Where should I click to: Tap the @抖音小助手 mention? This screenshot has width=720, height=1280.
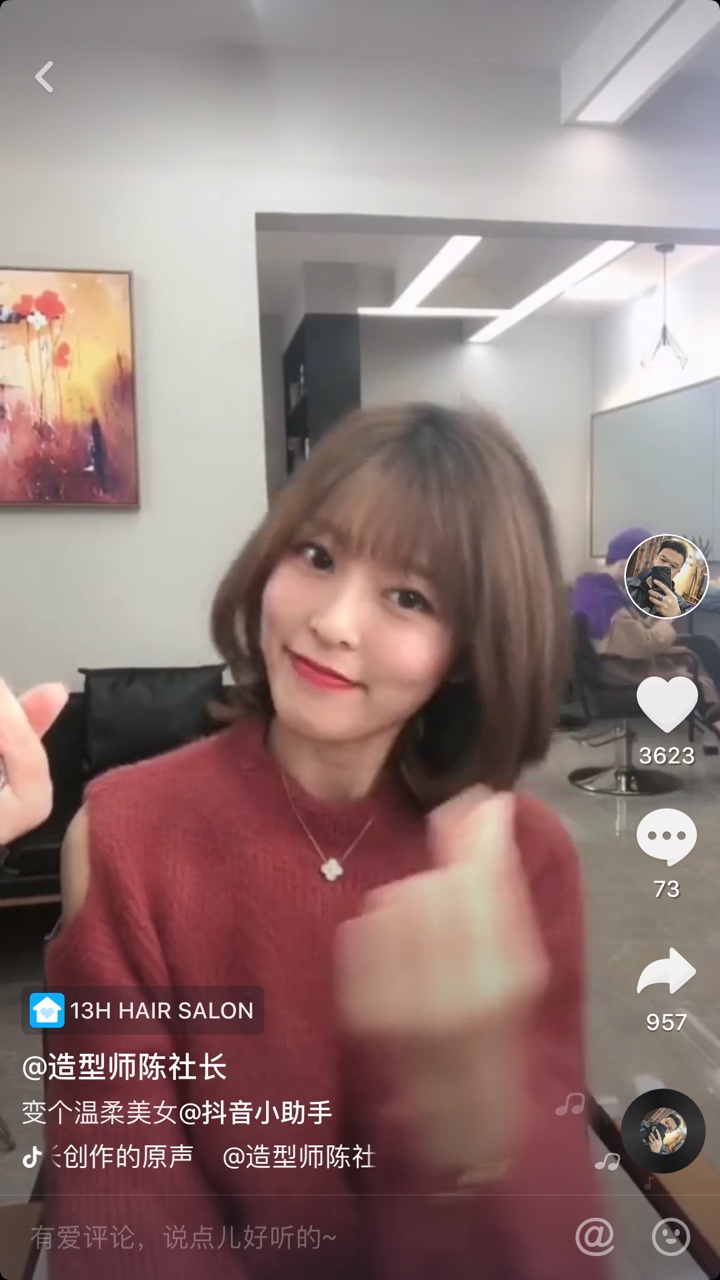click(x=255, y=1113)
